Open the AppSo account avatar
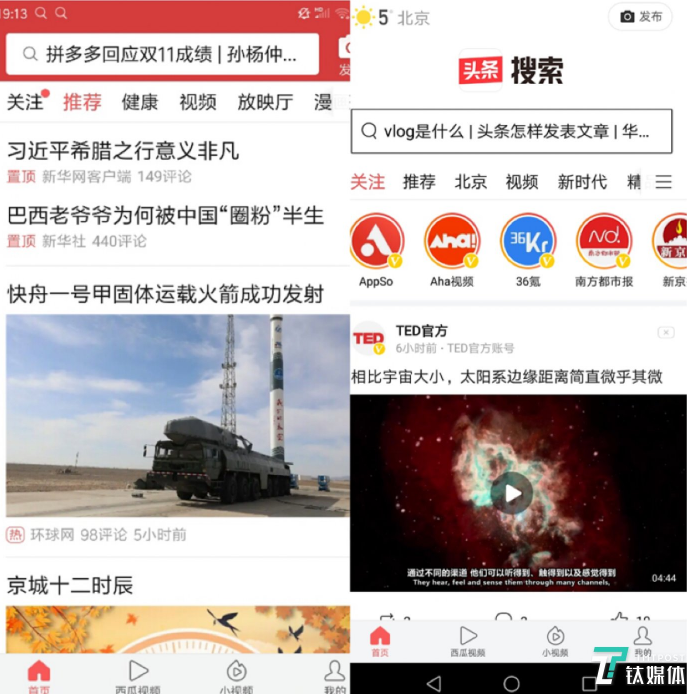687x694 pixels. pos(376,242)
